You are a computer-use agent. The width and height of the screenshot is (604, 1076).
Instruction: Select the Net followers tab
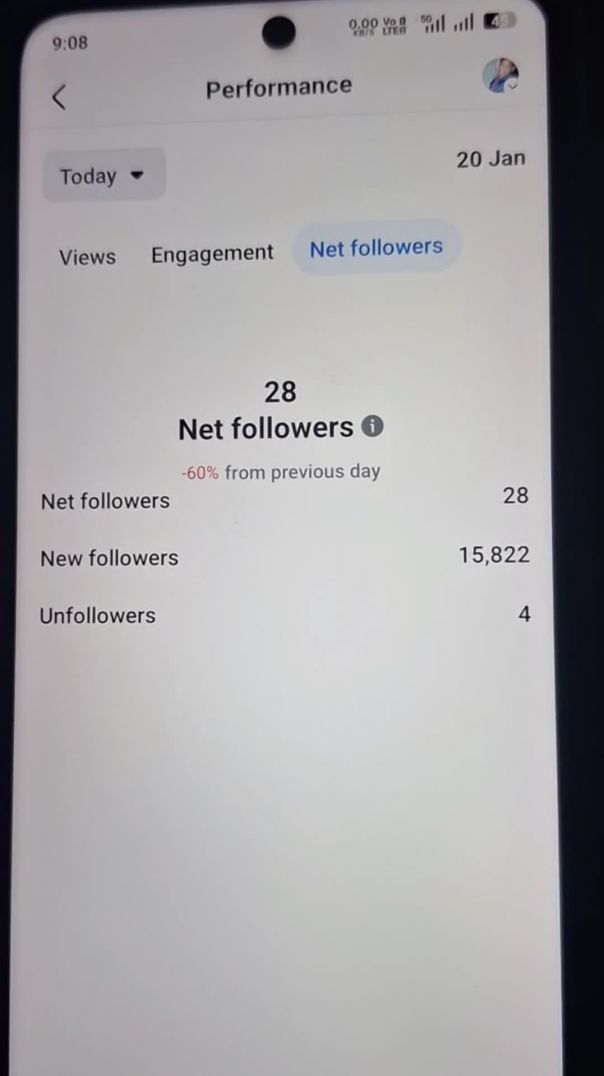(x=376, y=248)
